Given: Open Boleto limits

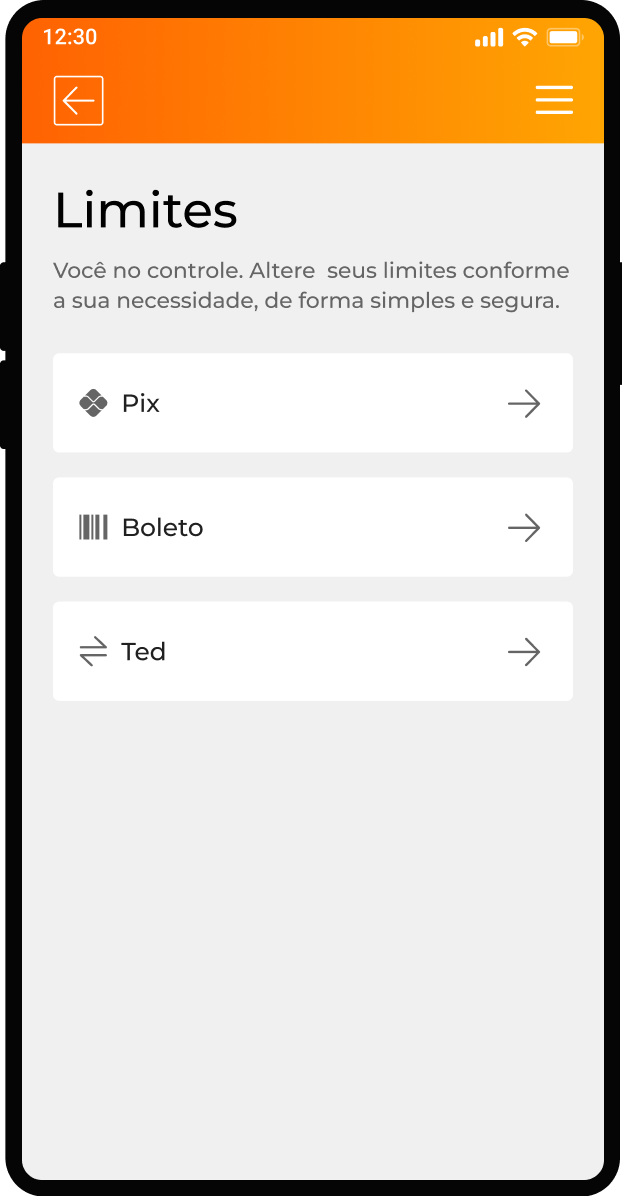Looking at the screenshot, I should (312, 527).
